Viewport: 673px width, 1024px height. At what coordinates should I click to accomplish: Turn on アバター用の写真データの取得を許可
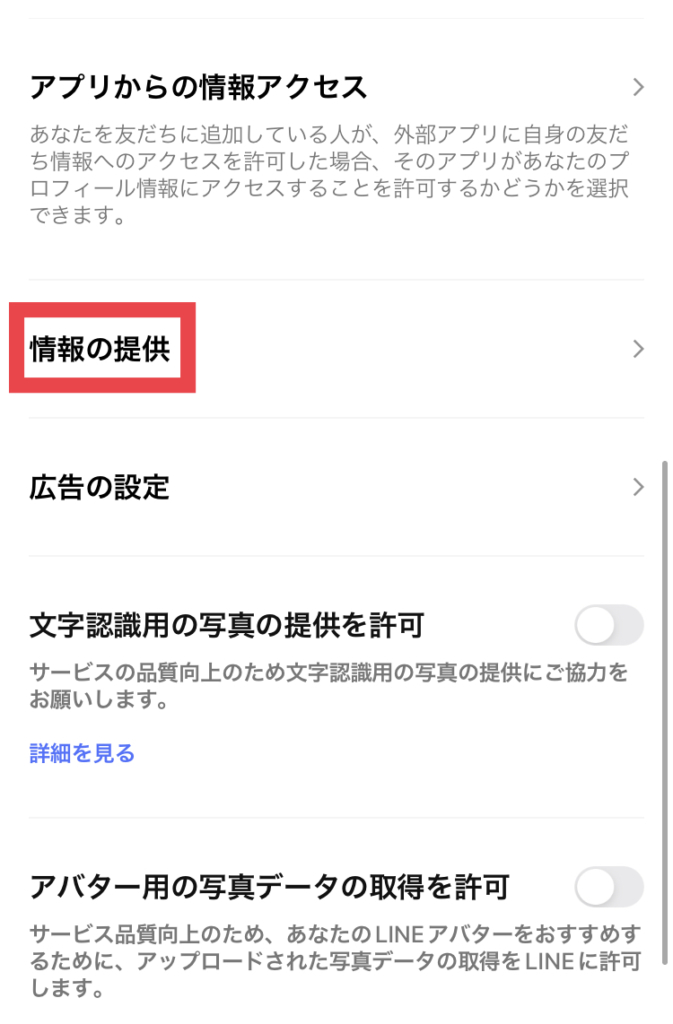point(609,887)
